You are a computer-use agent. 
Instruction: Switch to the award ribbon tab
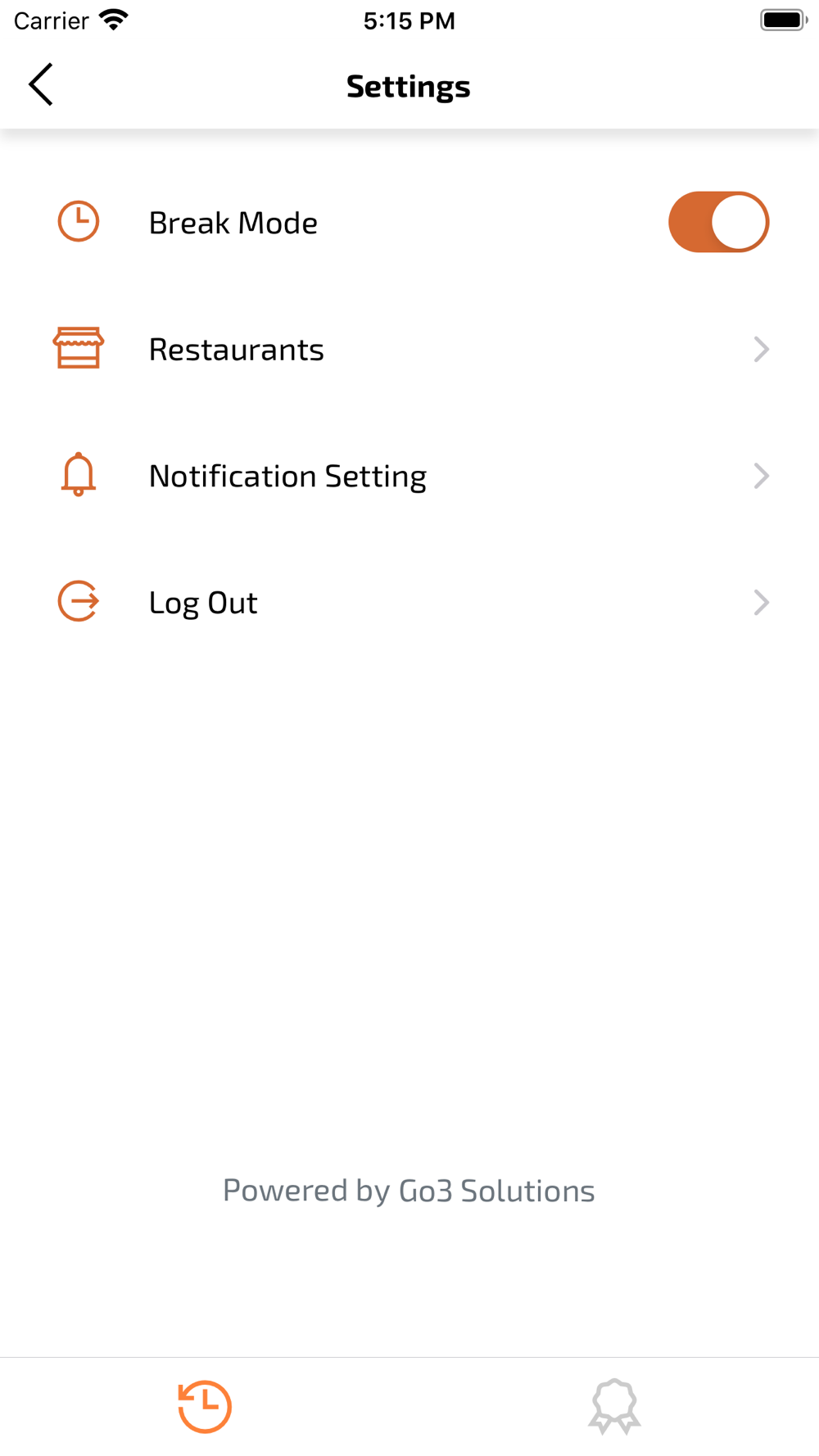[614, 1407]
